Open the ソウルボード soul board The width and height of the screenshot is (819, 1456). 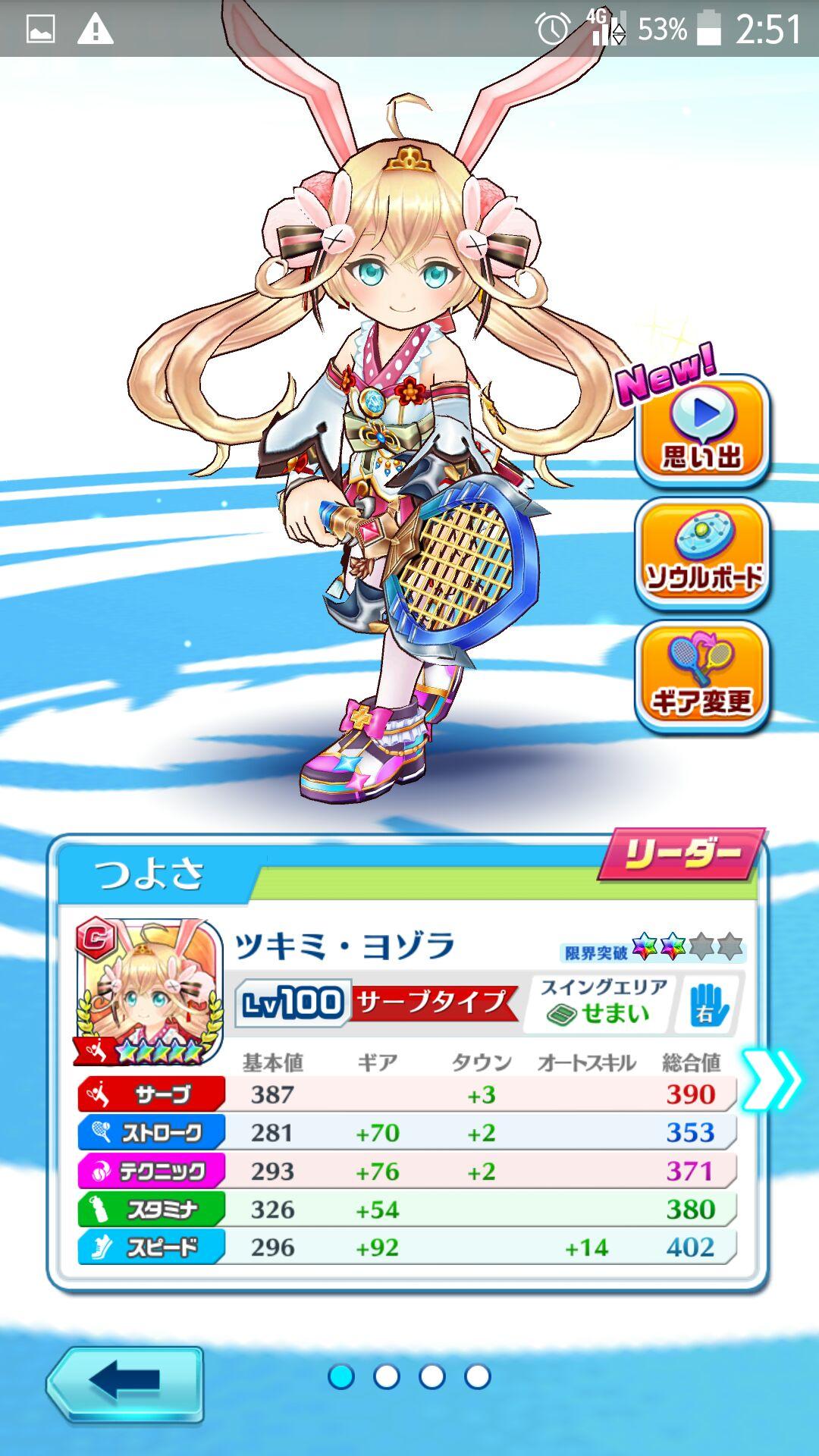702,553
